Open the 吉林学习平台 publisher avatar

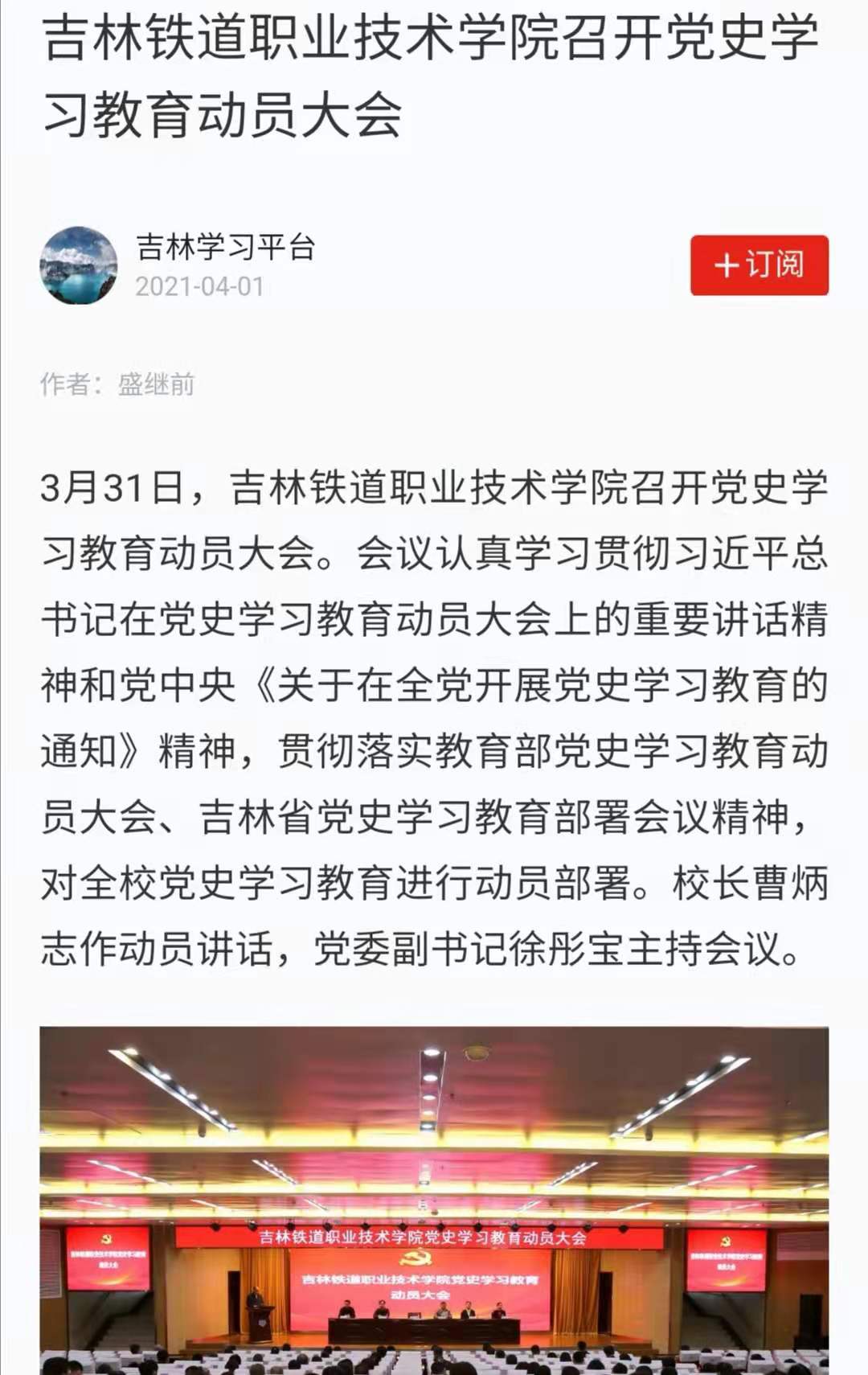coord(79,265)
